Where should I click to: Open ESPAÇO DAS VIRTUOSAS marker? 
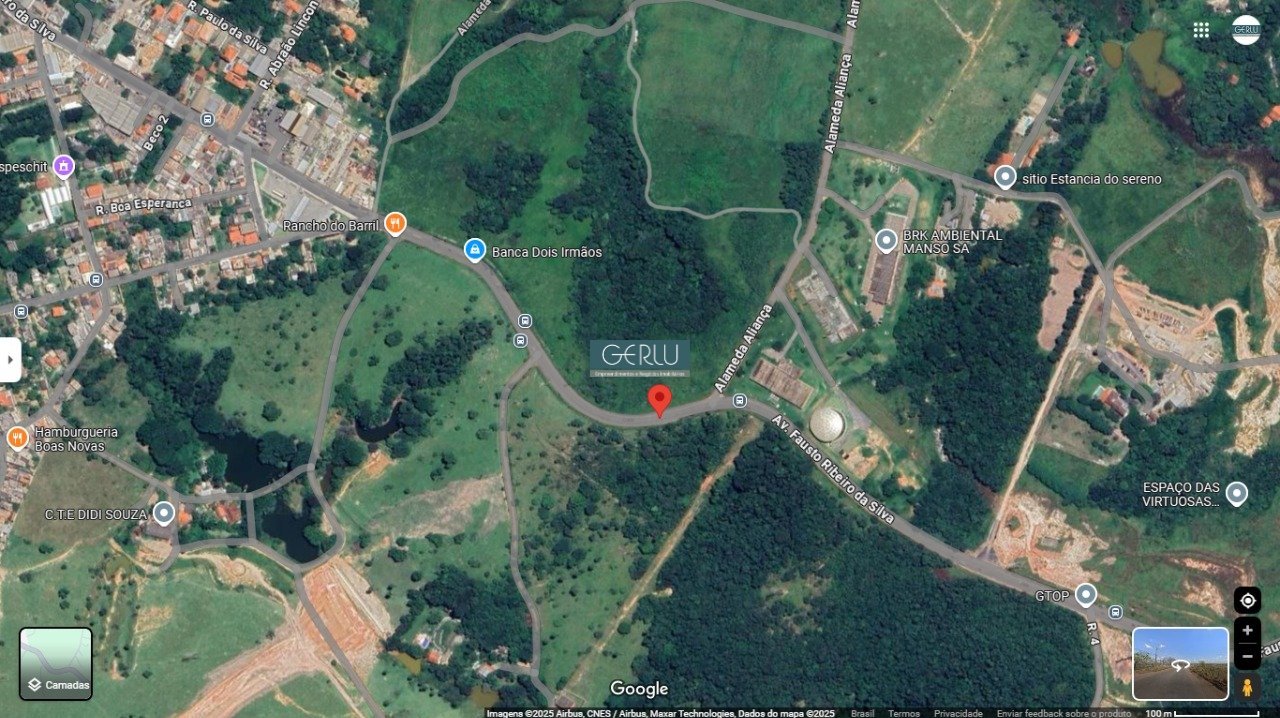pyautogui.click(x=1237, y=494)
